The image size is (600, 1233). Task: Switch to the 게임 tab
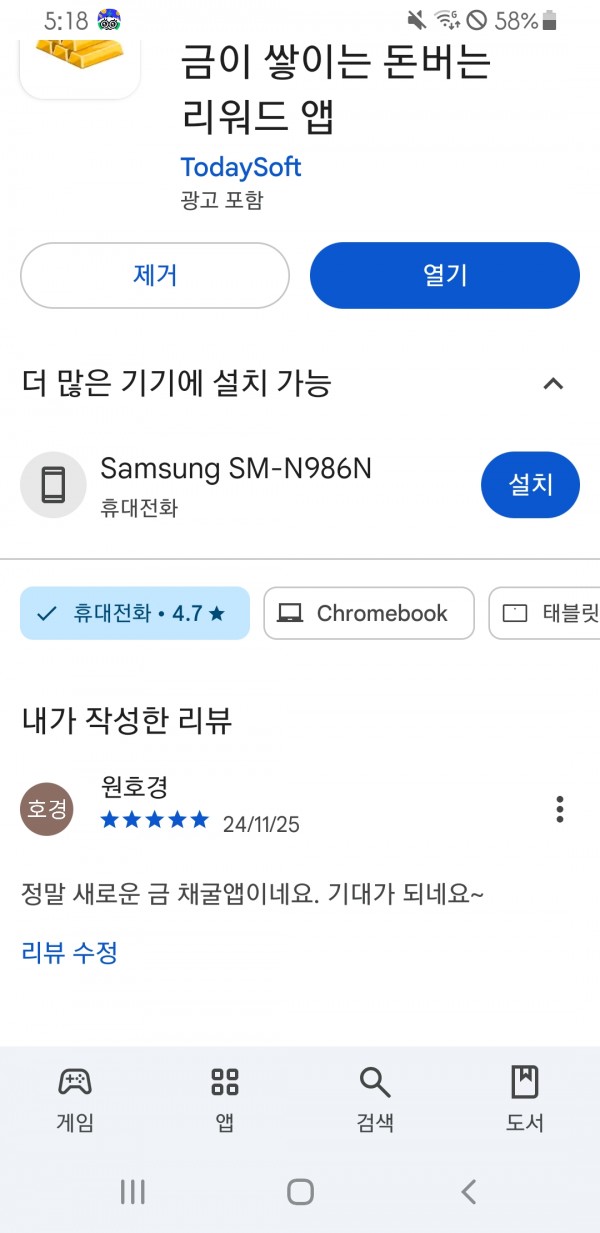pos(75,1098)
